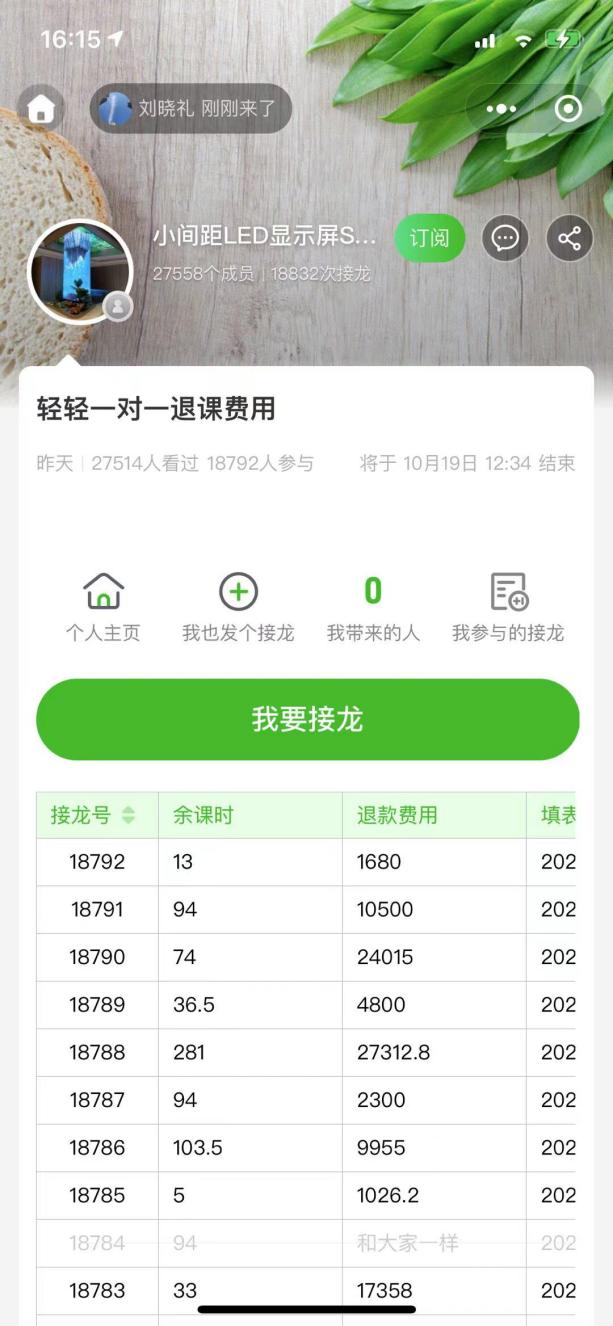
Task: Open the 刘晓礼 刚刚来了 notification pill
Action: tap(191, 108)
